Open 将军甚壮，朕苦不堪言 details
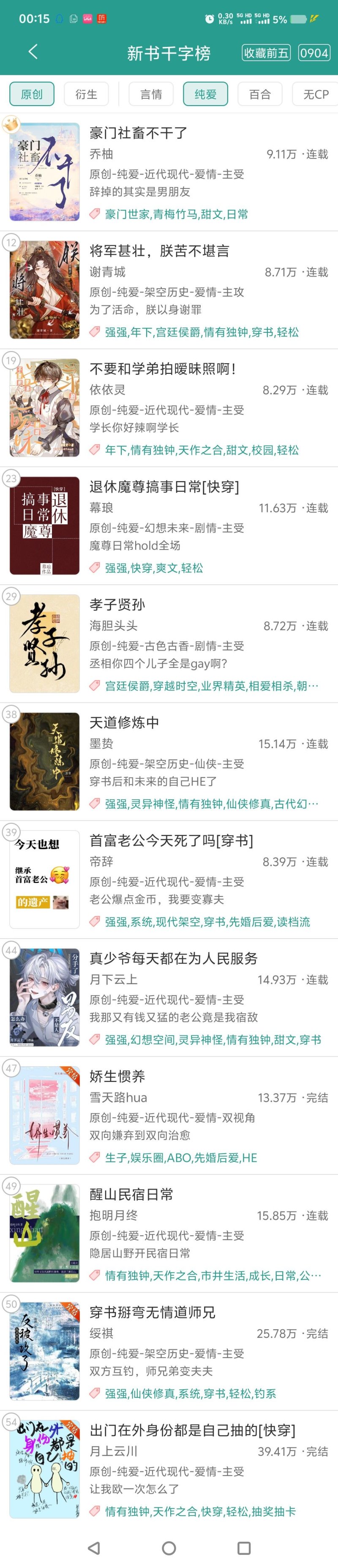338x1568 pixels. (160, 251)
